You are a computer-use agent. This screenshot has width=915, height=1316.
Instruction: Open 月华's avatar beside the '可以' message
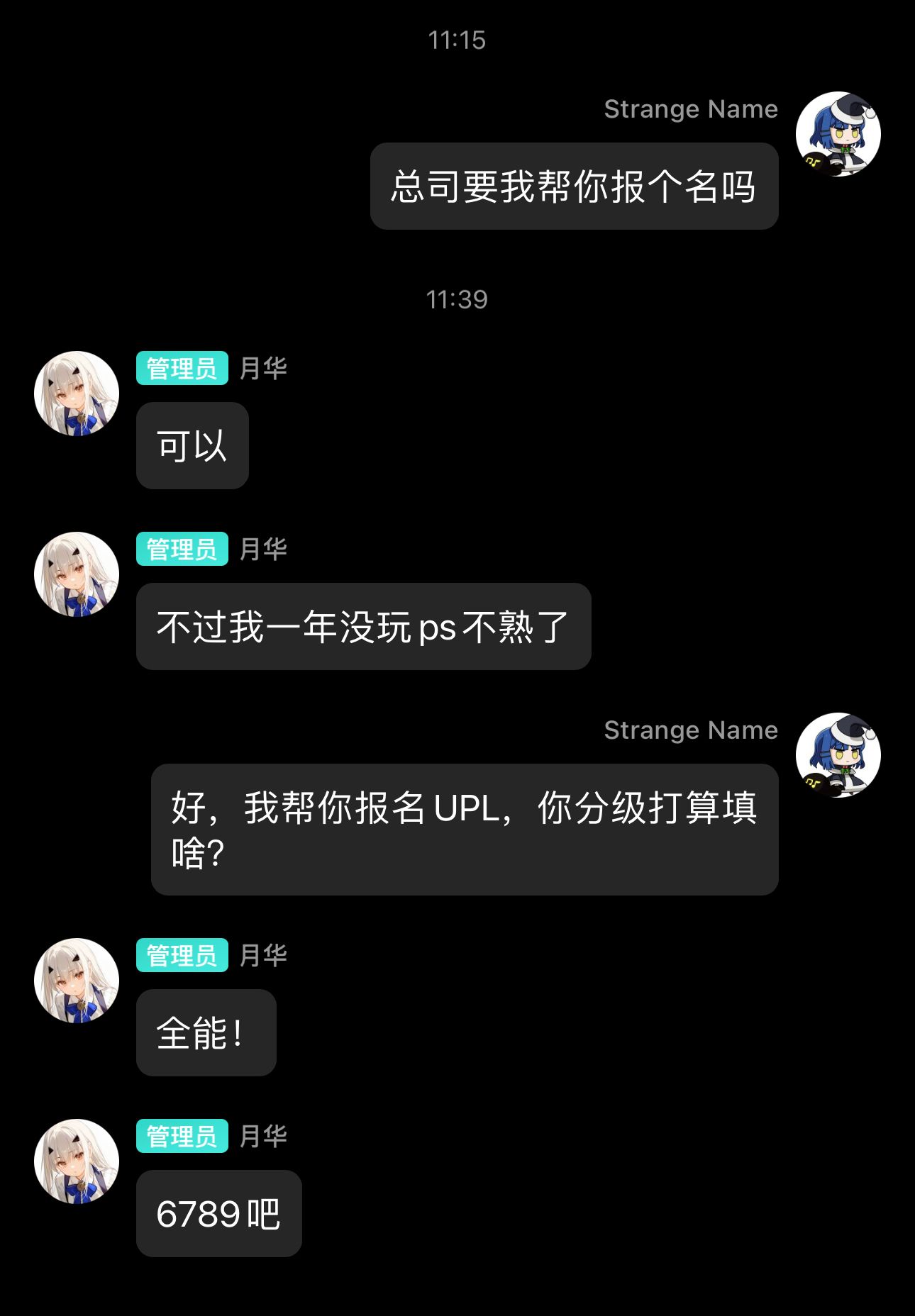tap(77, 394)
